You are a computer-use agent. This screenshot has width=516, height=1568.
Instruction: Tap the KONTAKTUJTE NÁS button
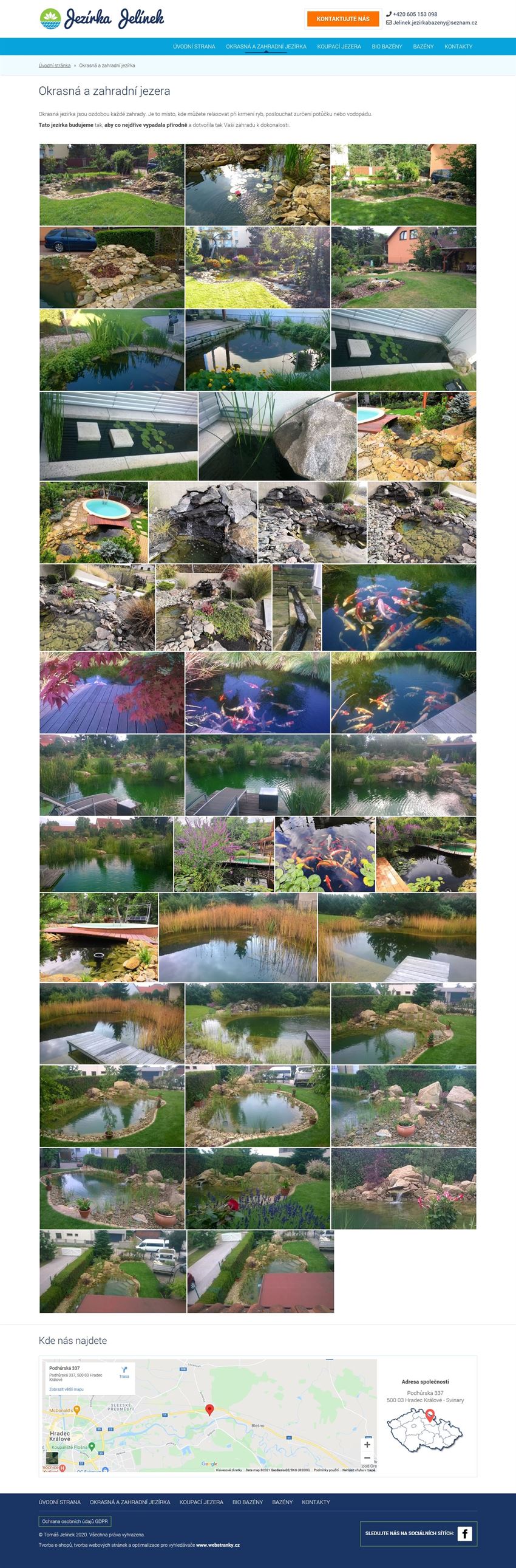click(342, 19)
